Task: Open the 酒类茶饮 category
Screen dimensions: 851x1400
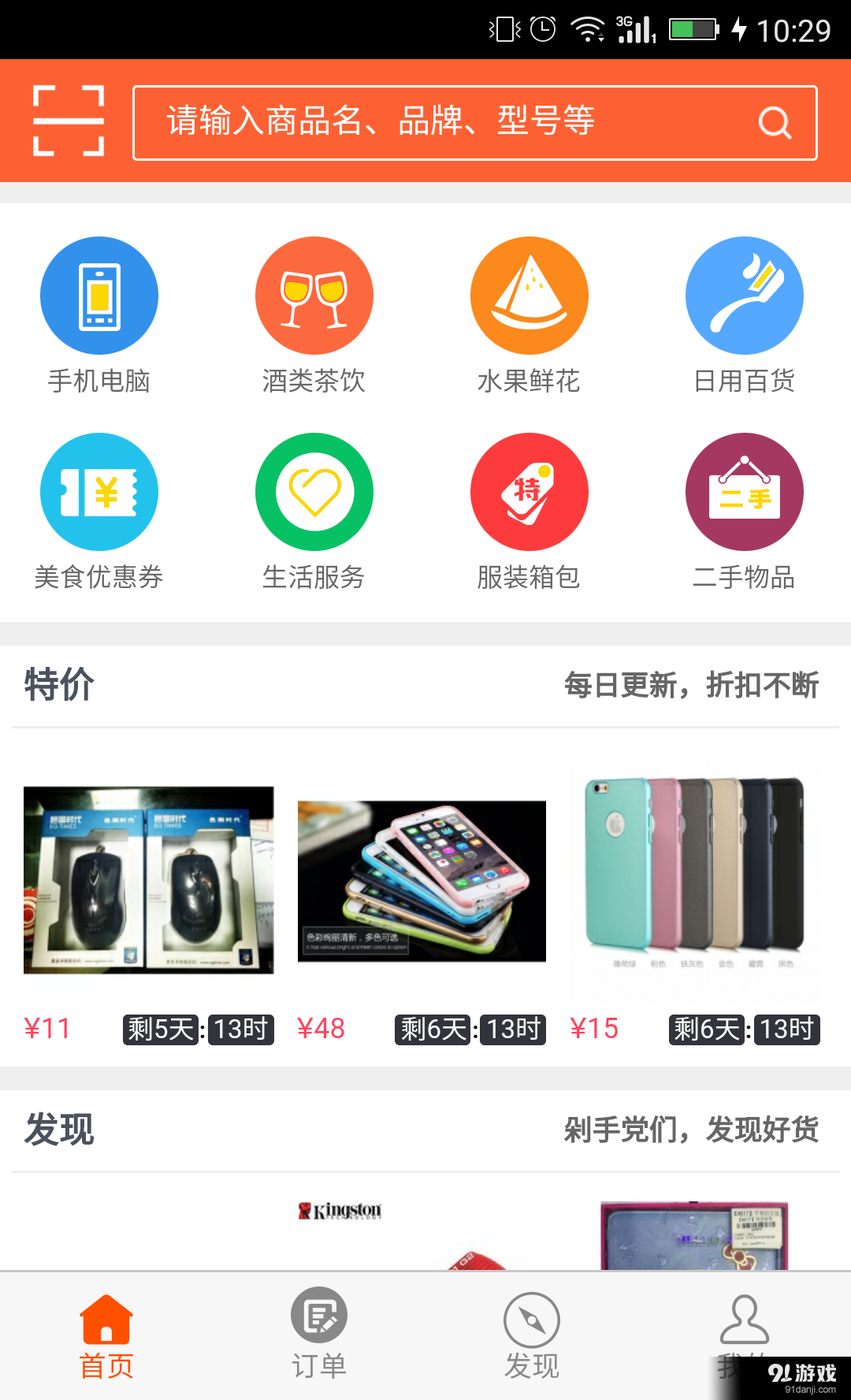Action: [x=314, y=315]
